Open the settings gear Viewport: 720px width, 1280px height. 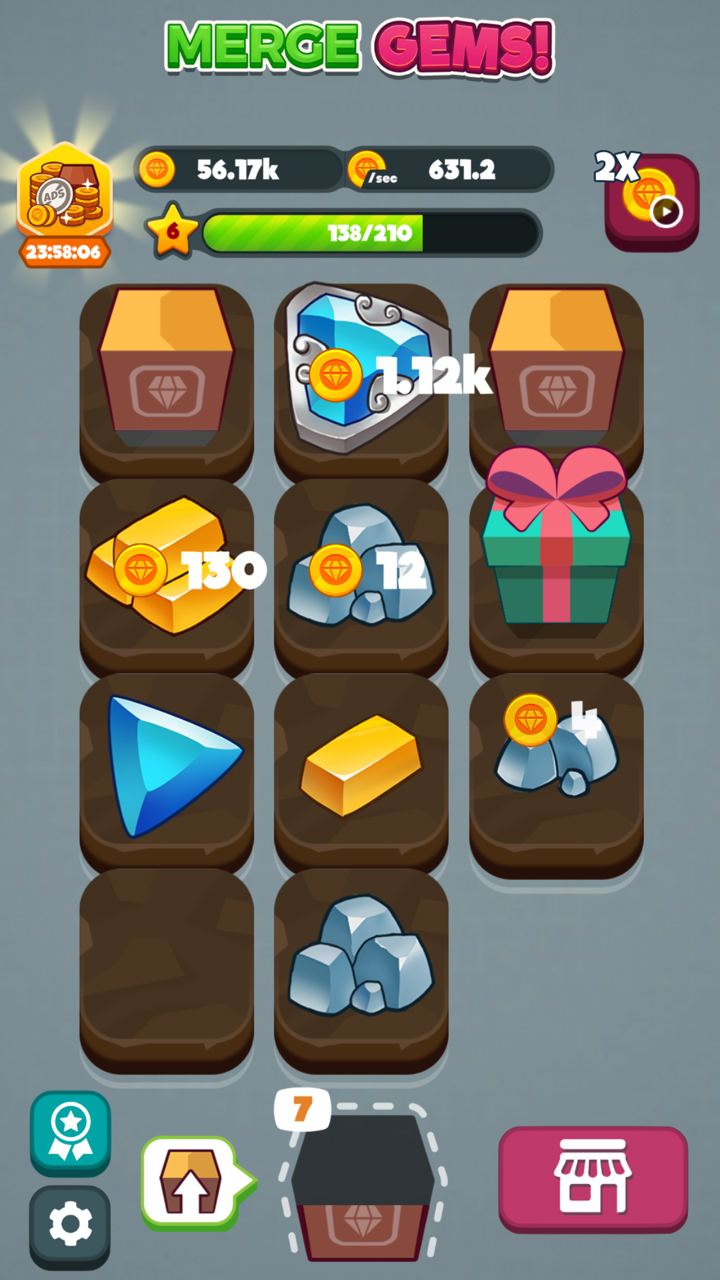(70, 1225)
